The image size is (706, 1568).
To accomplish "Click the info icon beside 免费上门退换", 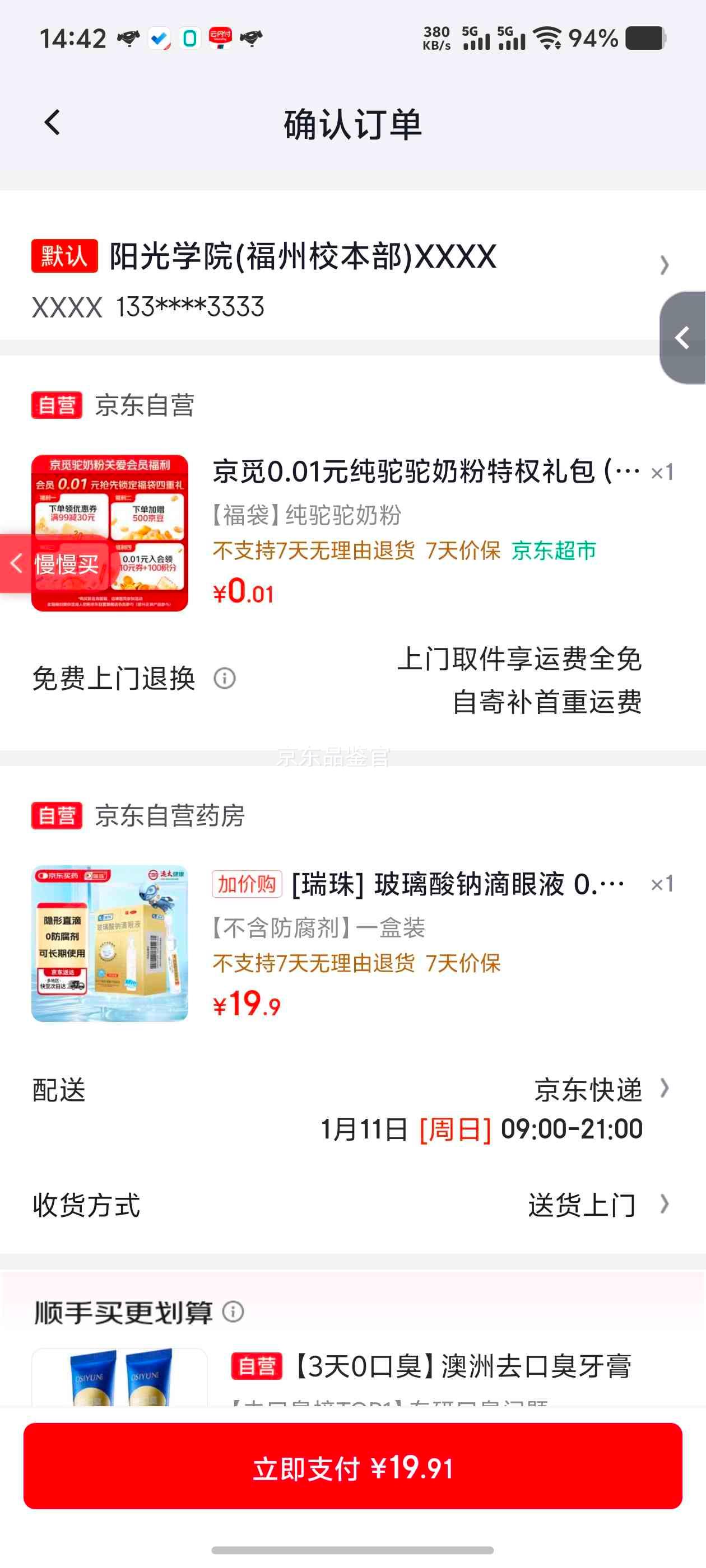I will (x=224, y=678).
